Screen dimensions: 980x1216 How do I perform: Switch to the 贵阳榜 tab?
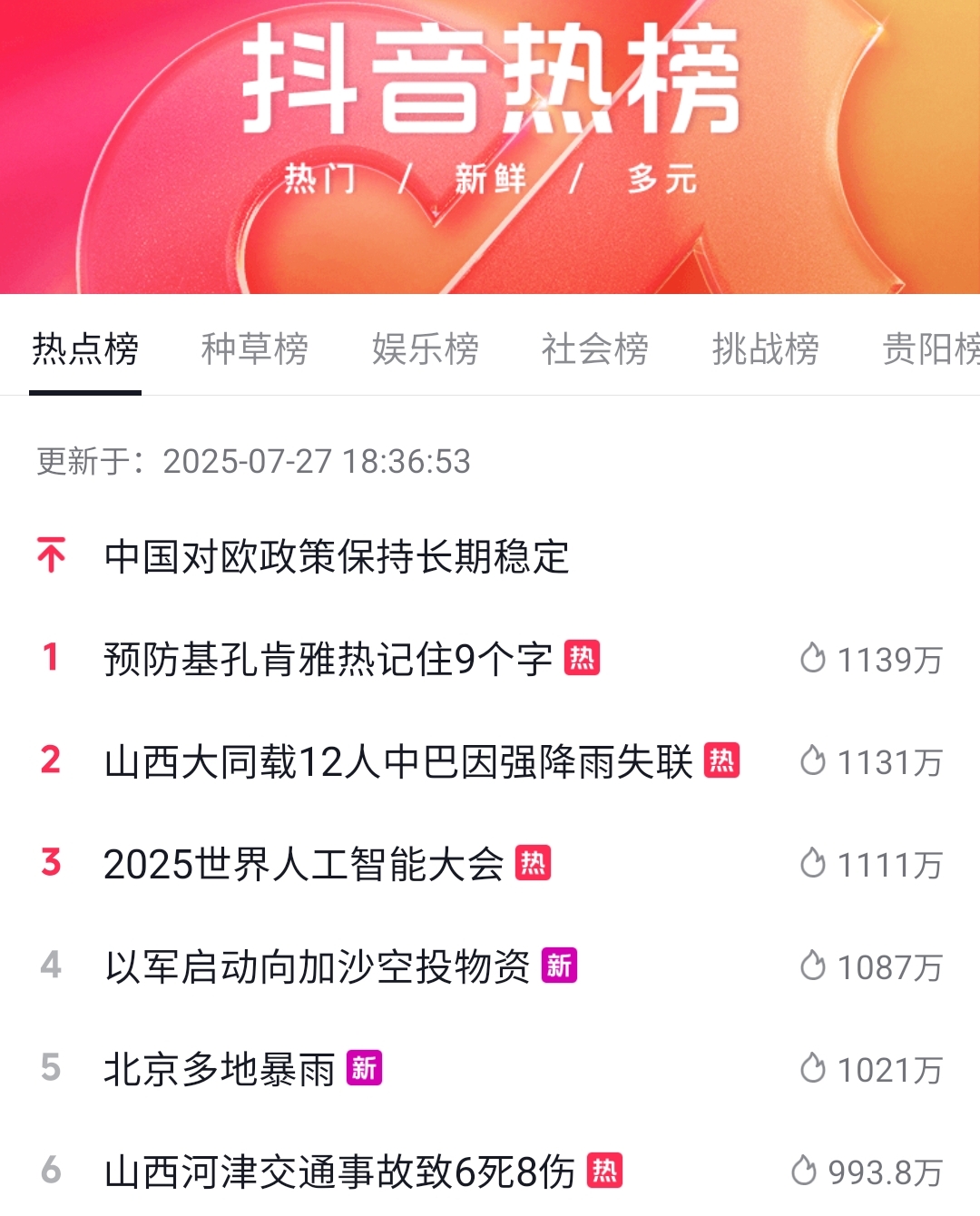930,349
